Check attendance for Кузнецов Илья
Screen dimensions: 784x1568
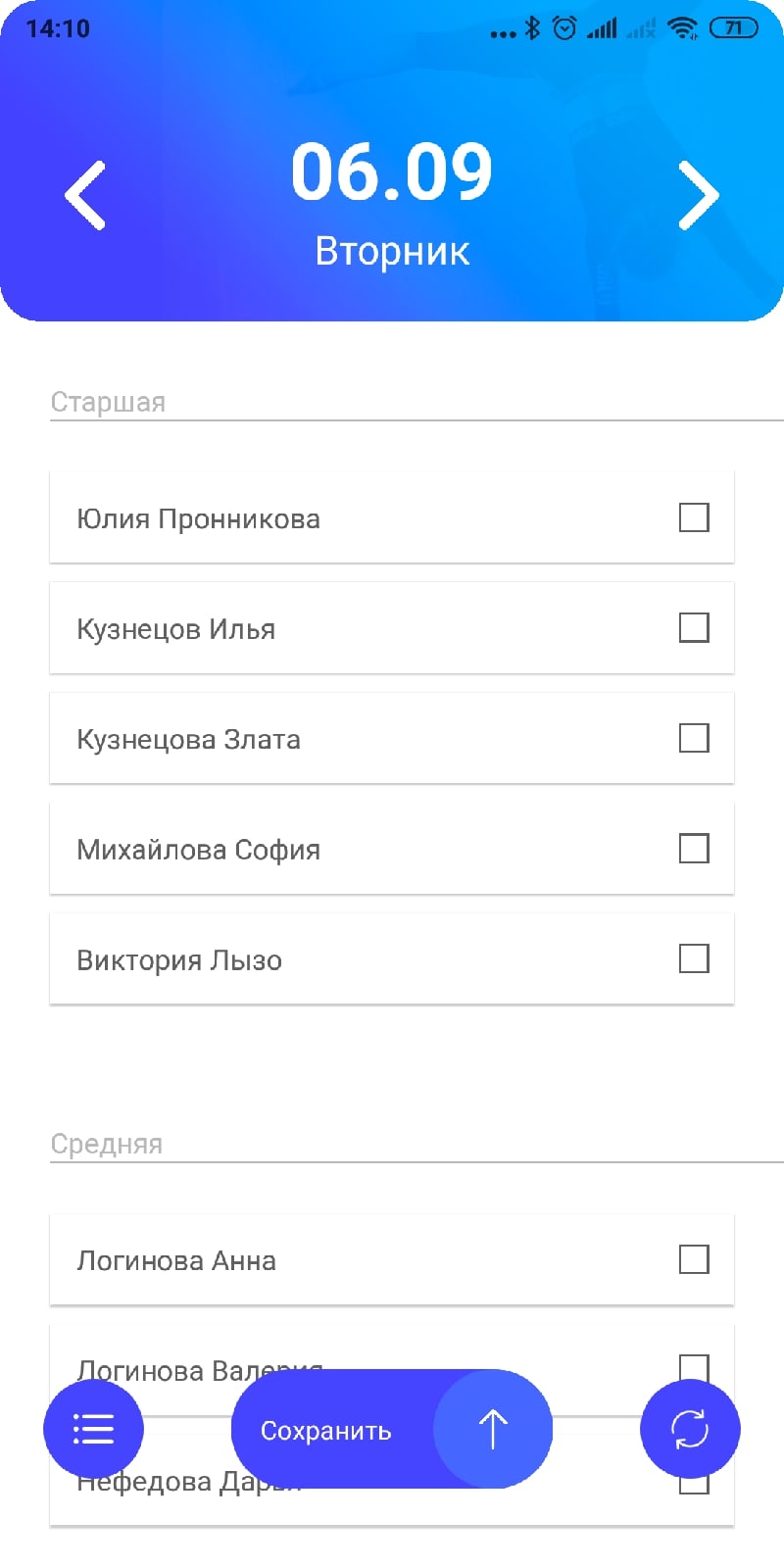point(695,628)
